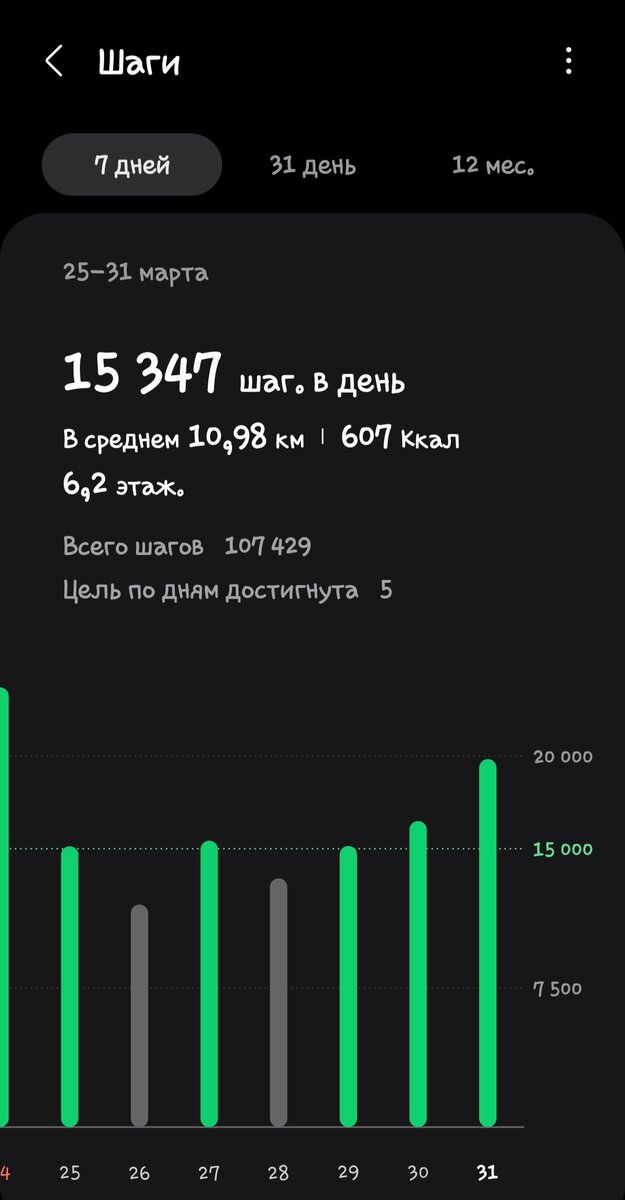Choose the grey bar for day 28
The height and width of the screenshot is (1200, 625).
pos(279,1002)
